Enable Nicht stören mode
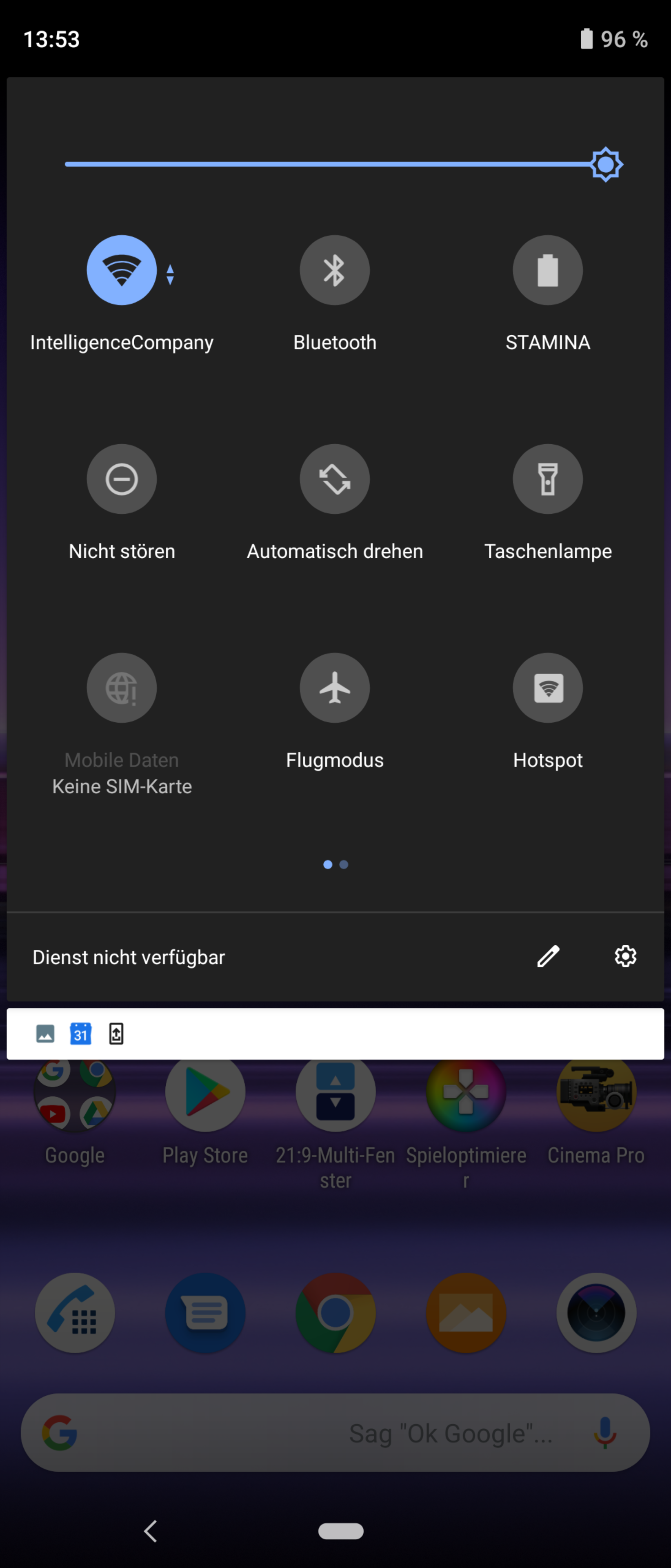Screen dimensions: 671x1568 (x=122, y=479)
